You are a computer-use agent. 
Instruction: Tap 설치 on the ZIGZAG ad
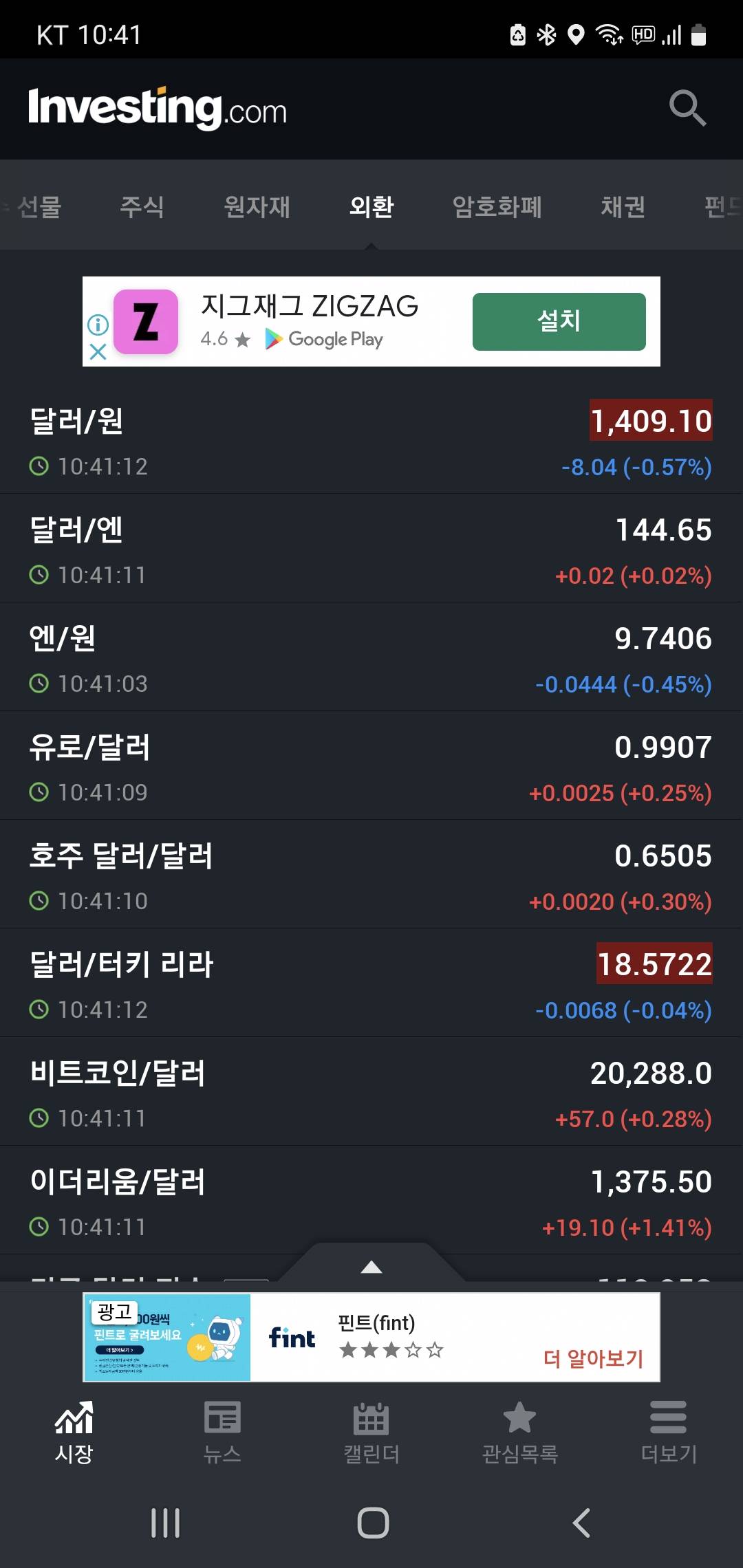coord(559,321)
